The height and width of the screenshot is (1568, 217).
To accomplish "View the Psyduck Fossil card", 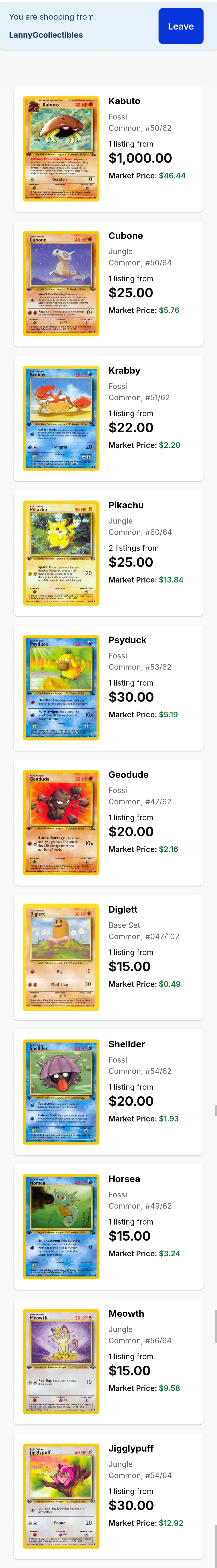I will coord(108,688).
